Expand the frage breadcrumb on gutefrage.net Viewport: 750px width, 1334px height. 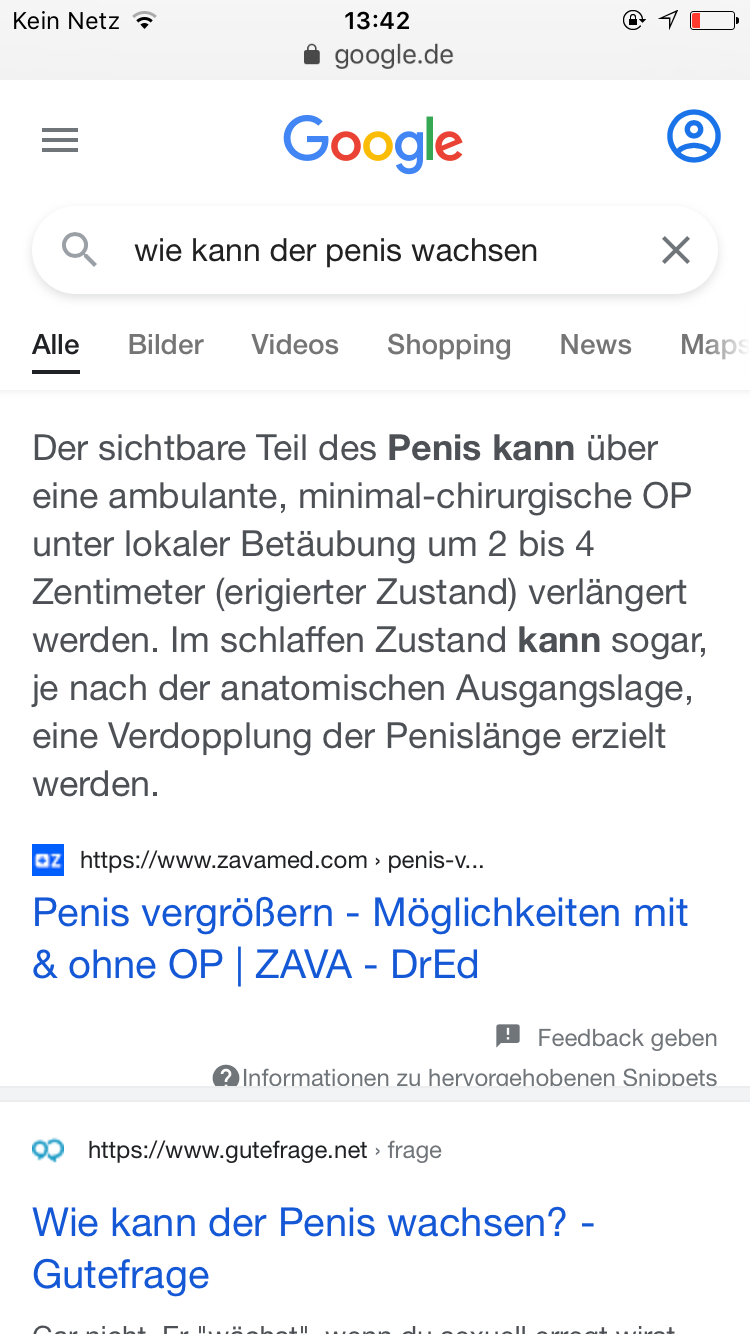pyautogui.click(x=415, y=1150)
